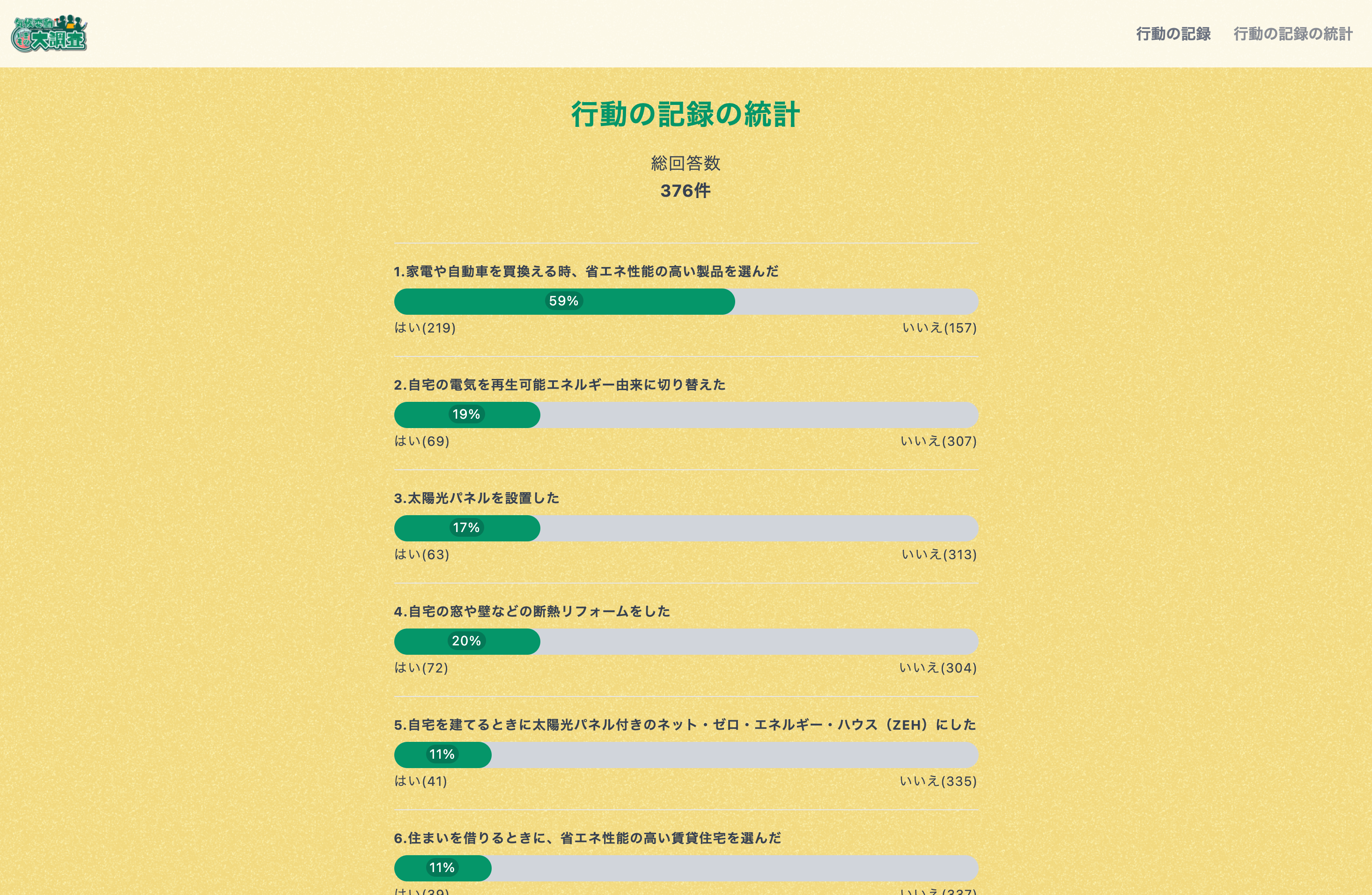The width and height of the screenshot is (1372, 895).
Task: Open the 行動の記録 navigation link
Action: pos(1173,34)
